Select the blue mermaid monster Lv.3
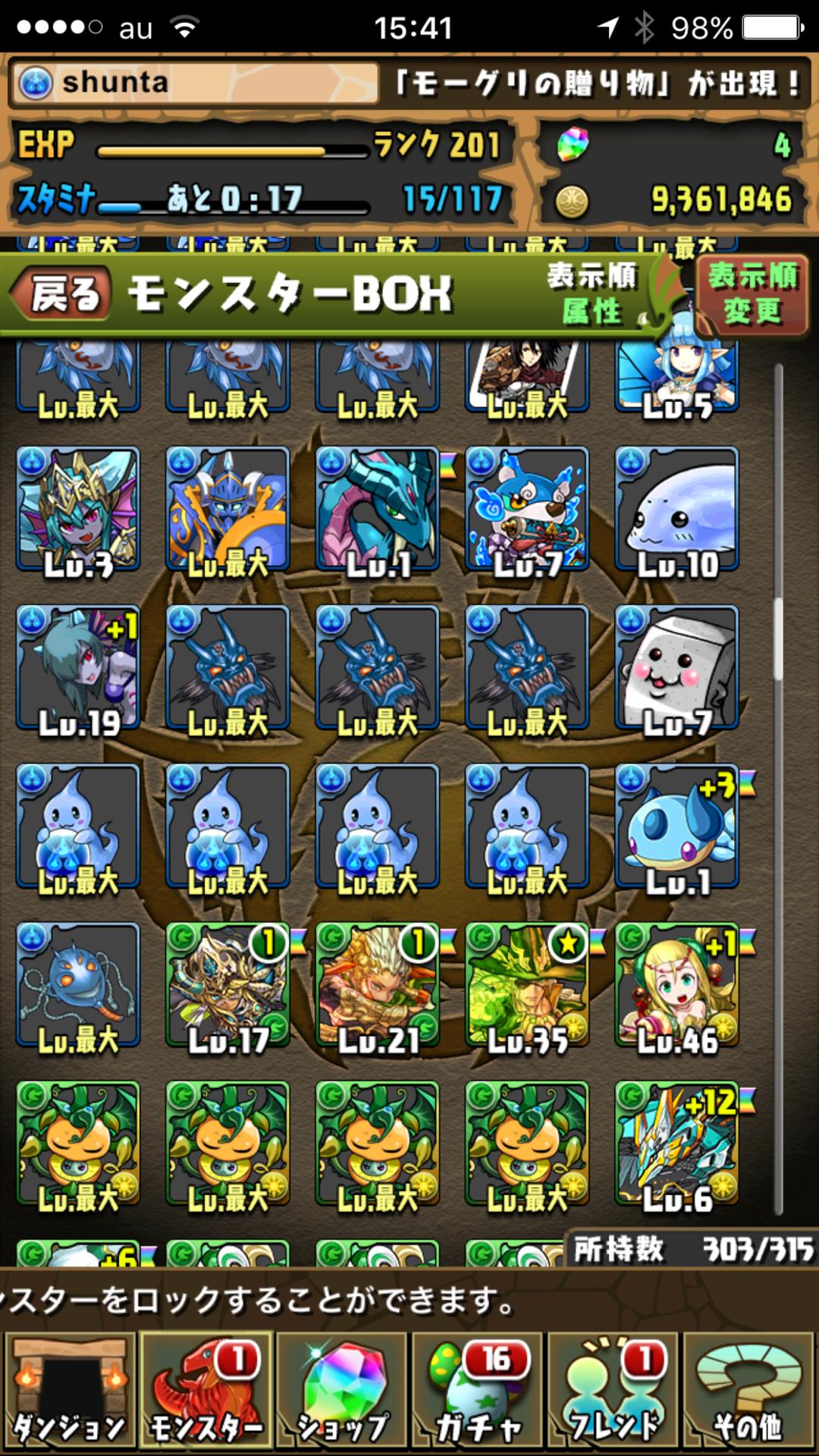The width and height of the screenshot is (819, 1456). [x=78, y=510]
